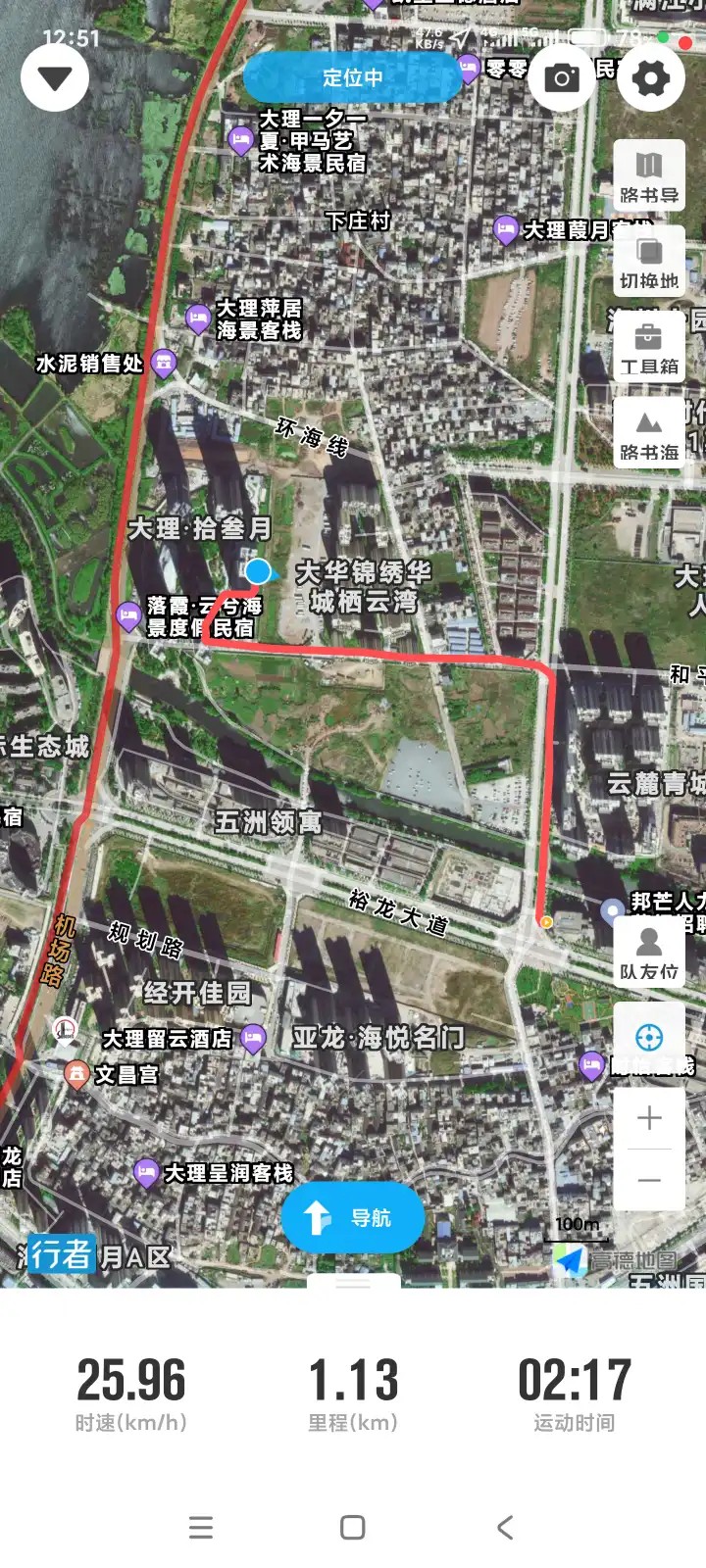Zoom out on the map

[x=649, y=1181]
